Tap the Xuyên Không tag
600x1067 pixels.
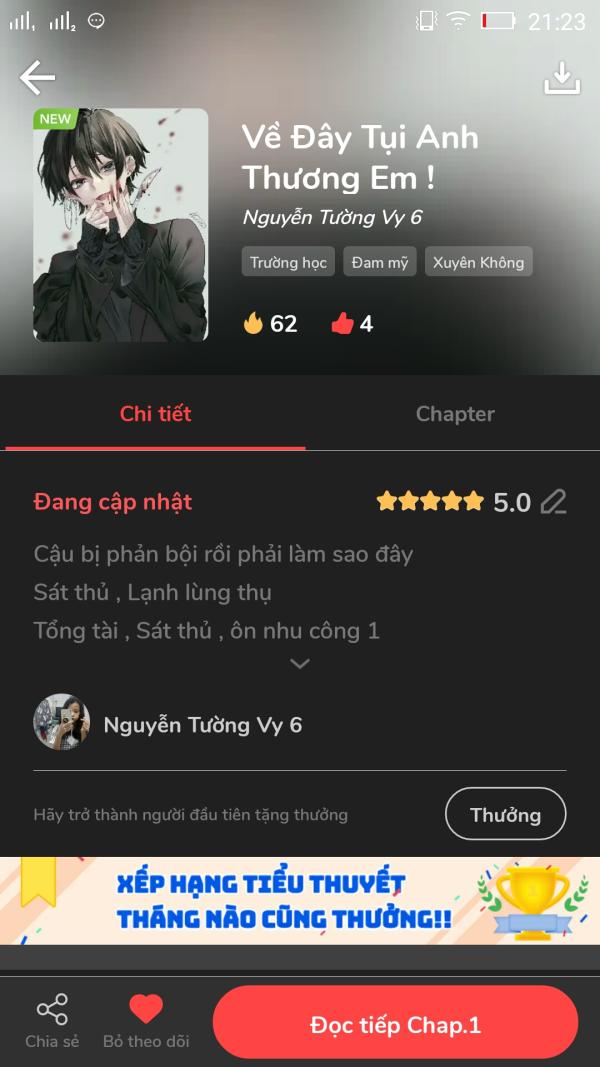(x=478, y=262)
